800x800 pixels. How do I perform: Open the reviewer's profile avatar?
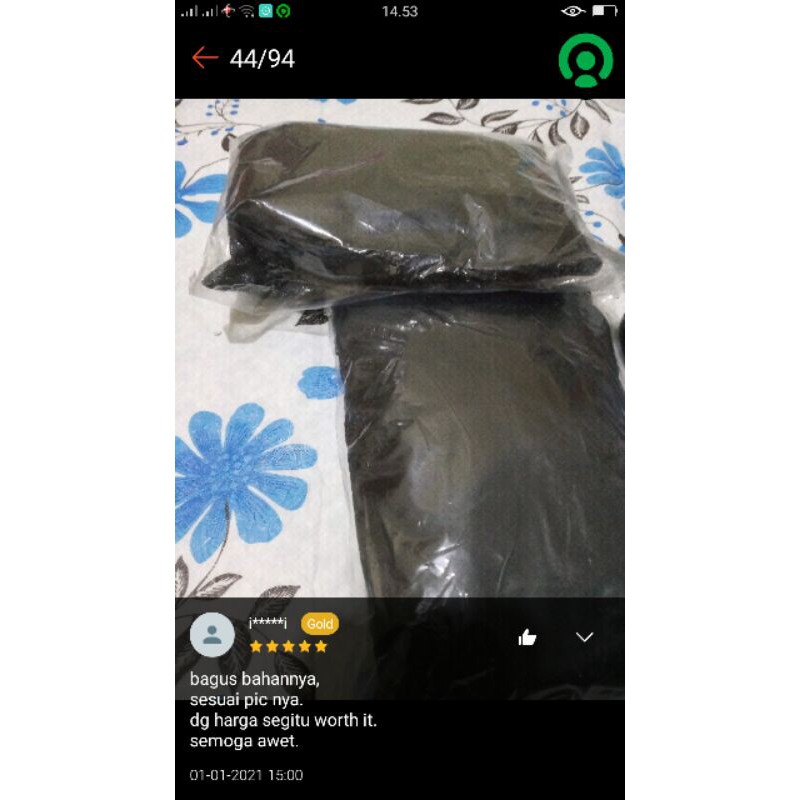(212, 634)
